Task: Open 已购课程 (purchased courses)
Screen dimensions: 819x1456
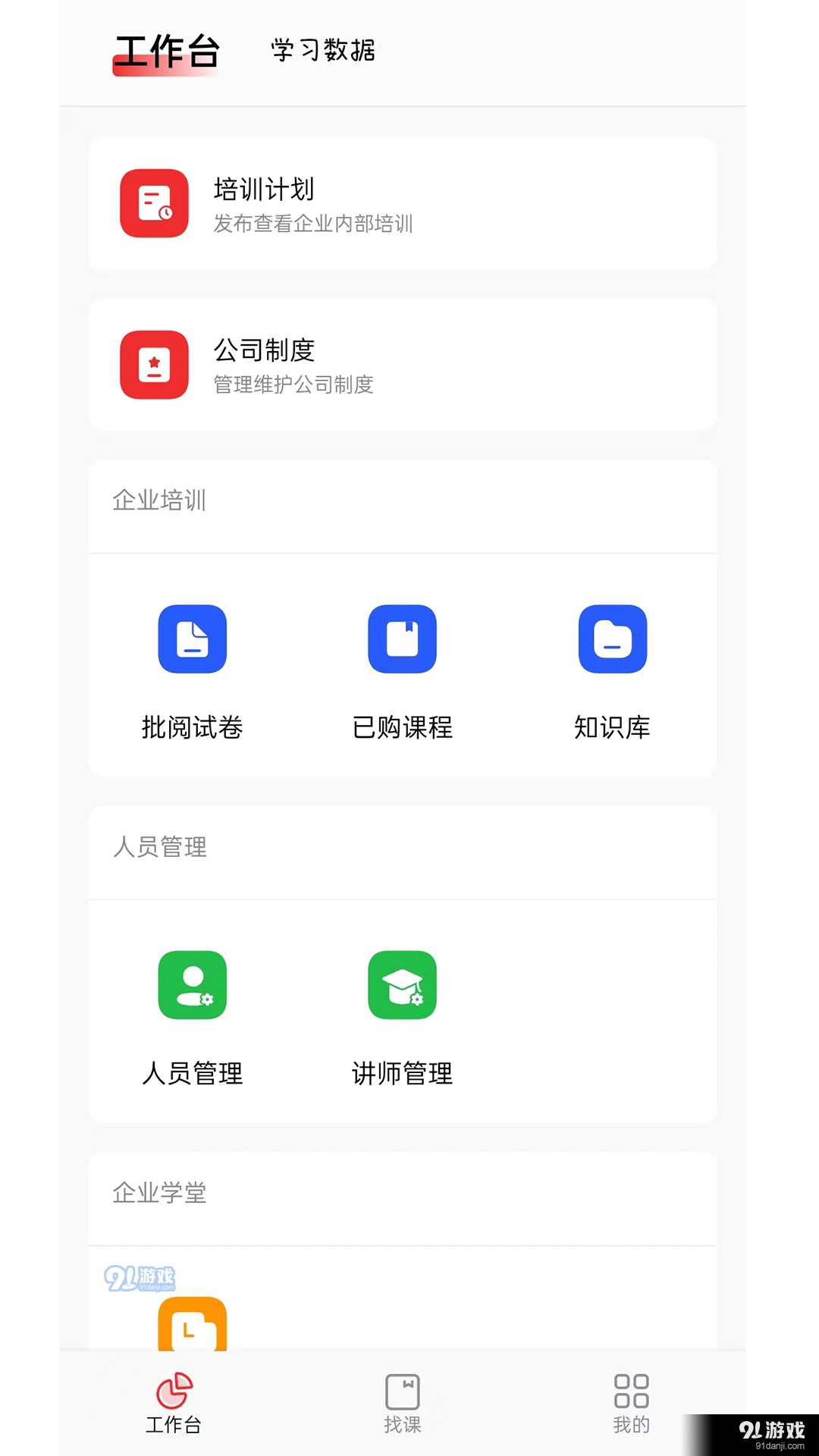Action: [402, 639]
